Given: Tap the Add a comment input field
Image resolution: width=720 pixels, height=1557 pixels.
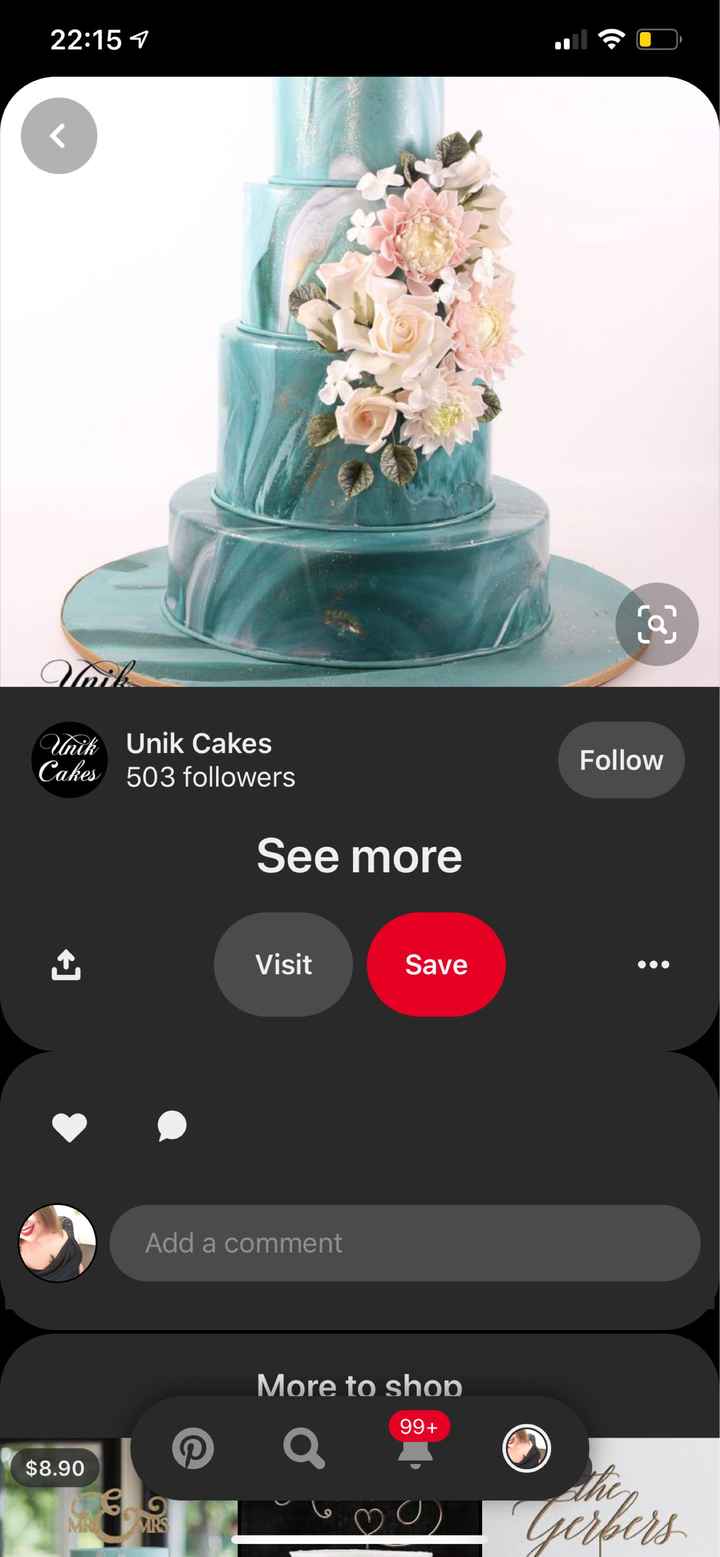Looking at the screenshot, I should pos(404,1242).
